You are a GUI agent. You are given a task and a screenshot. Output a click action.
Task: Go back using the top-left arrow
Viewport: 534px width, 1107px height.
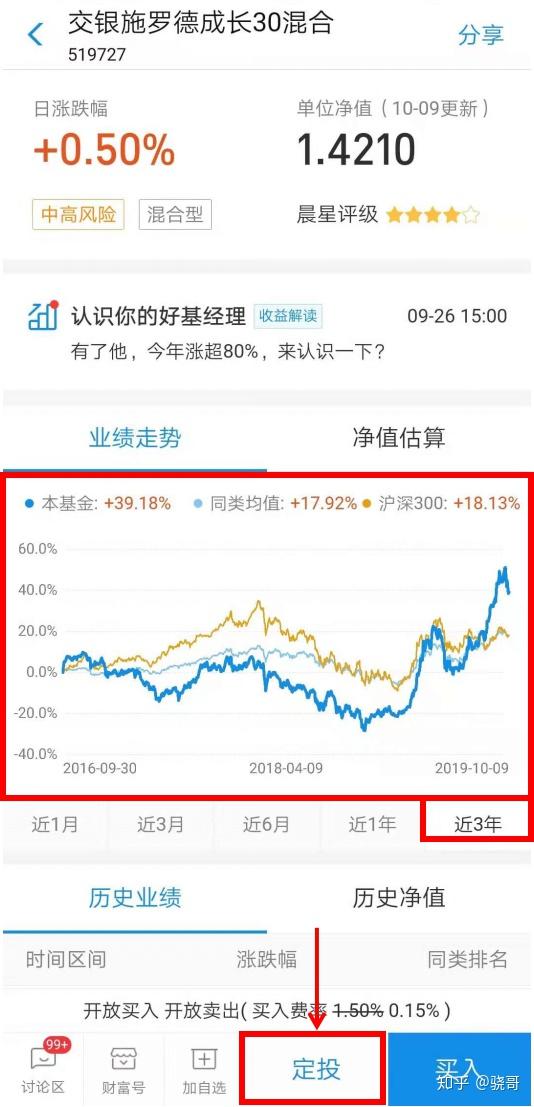35,35
